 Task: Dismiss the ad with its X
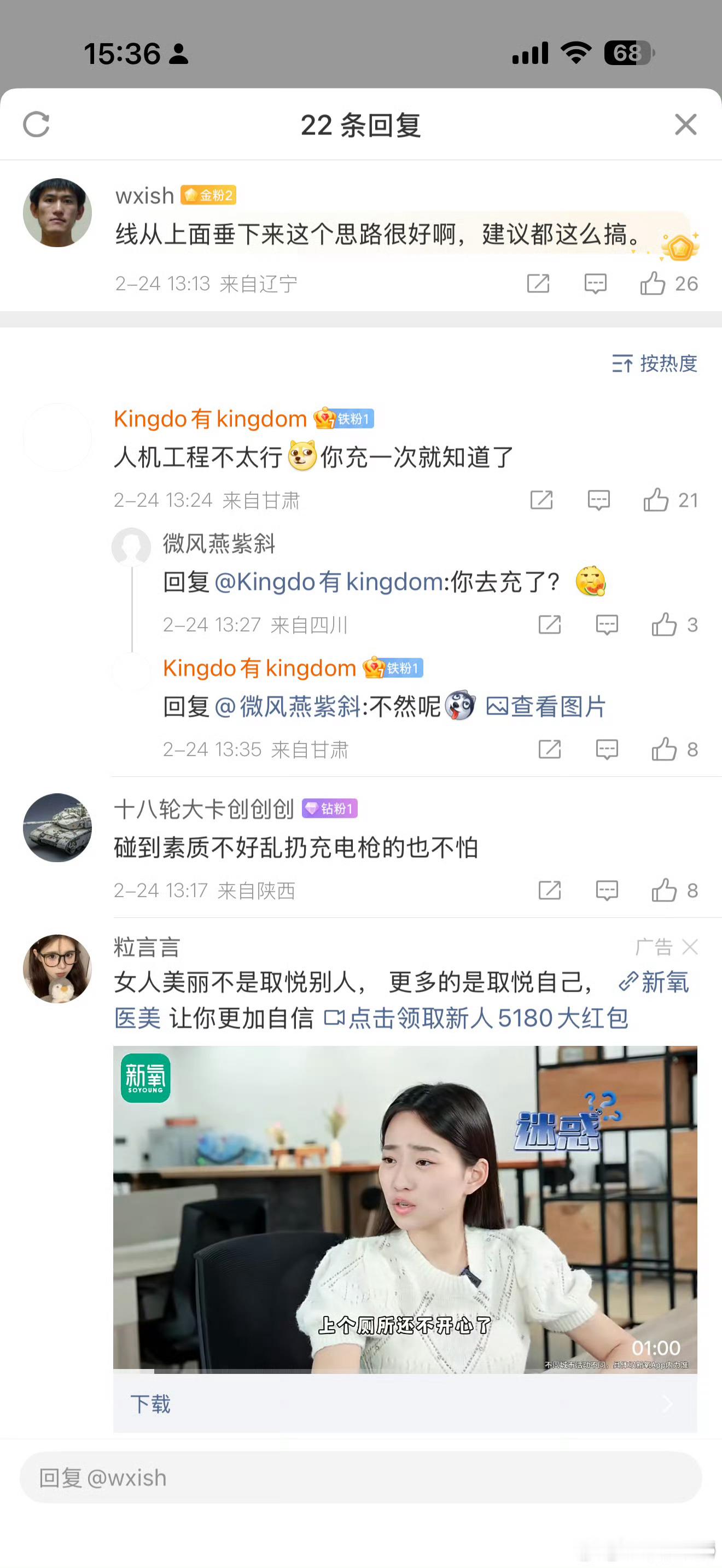coord(691,947)
